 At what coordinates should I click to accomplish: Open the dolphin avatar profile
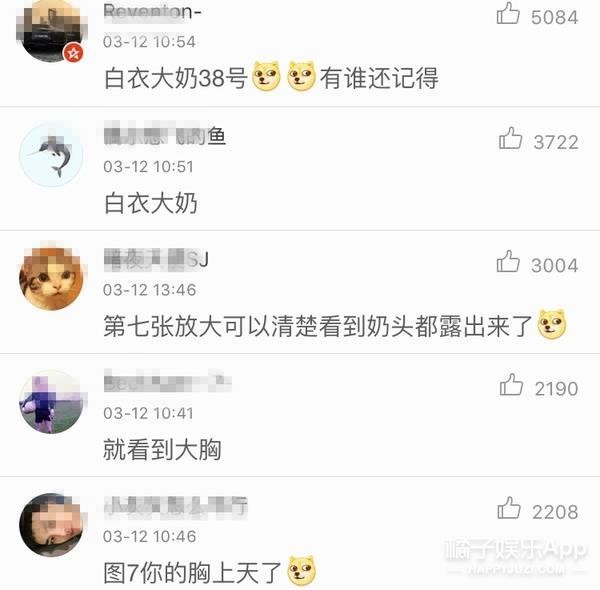pyautogui.click(x=51, y=154)
